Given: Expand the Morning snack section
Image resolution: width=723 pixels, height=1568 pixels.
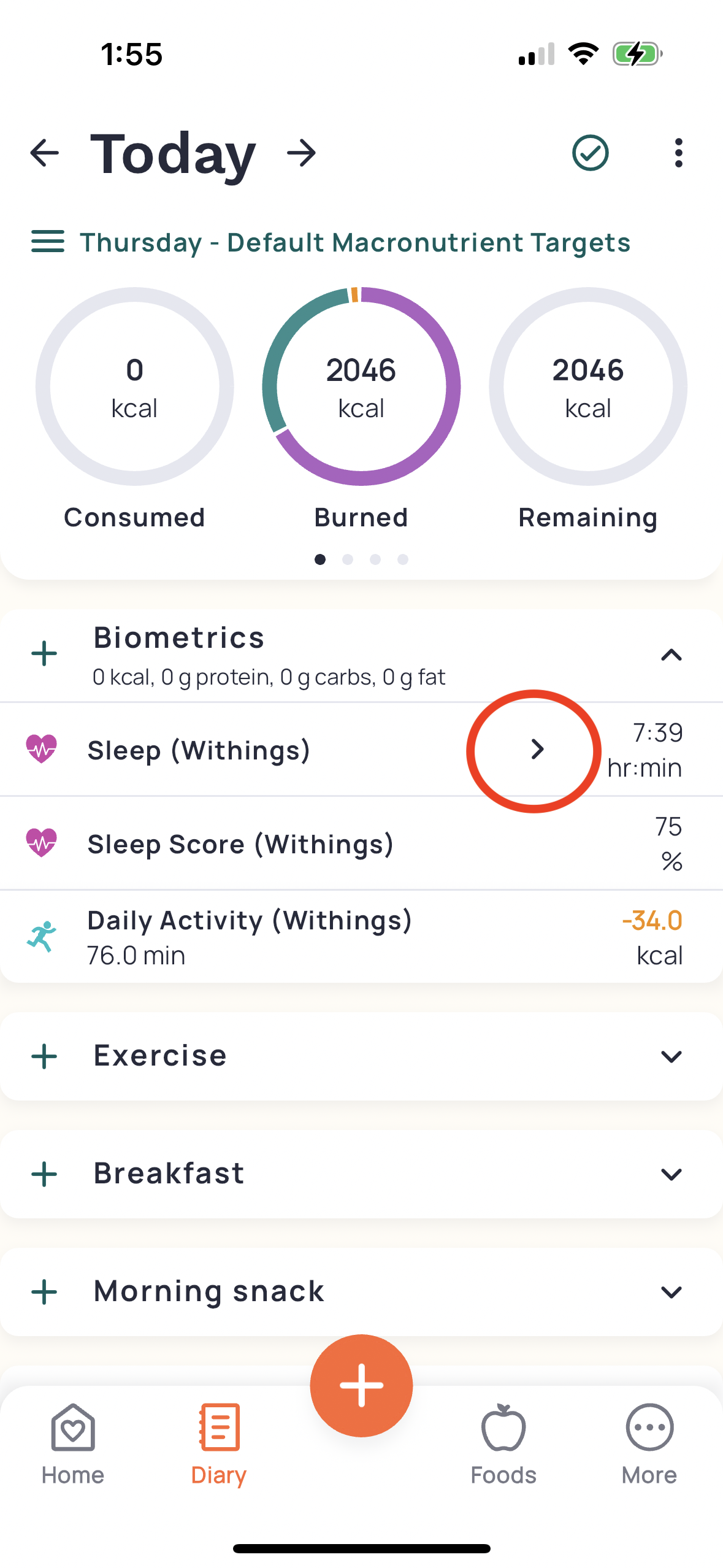Looking at the screenshot, I should click(x=671, y=1292).
